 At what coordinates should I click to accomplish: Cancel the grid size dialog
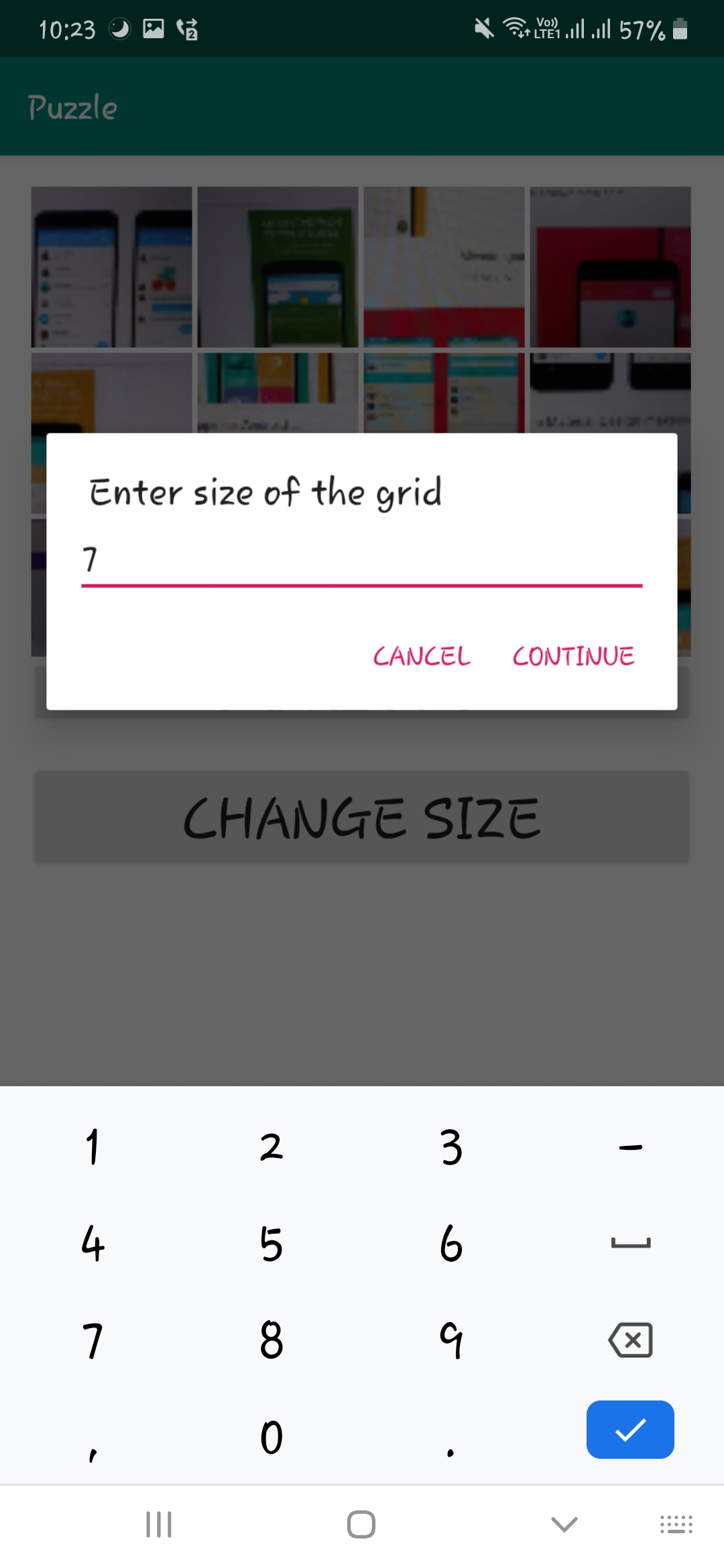422,656
